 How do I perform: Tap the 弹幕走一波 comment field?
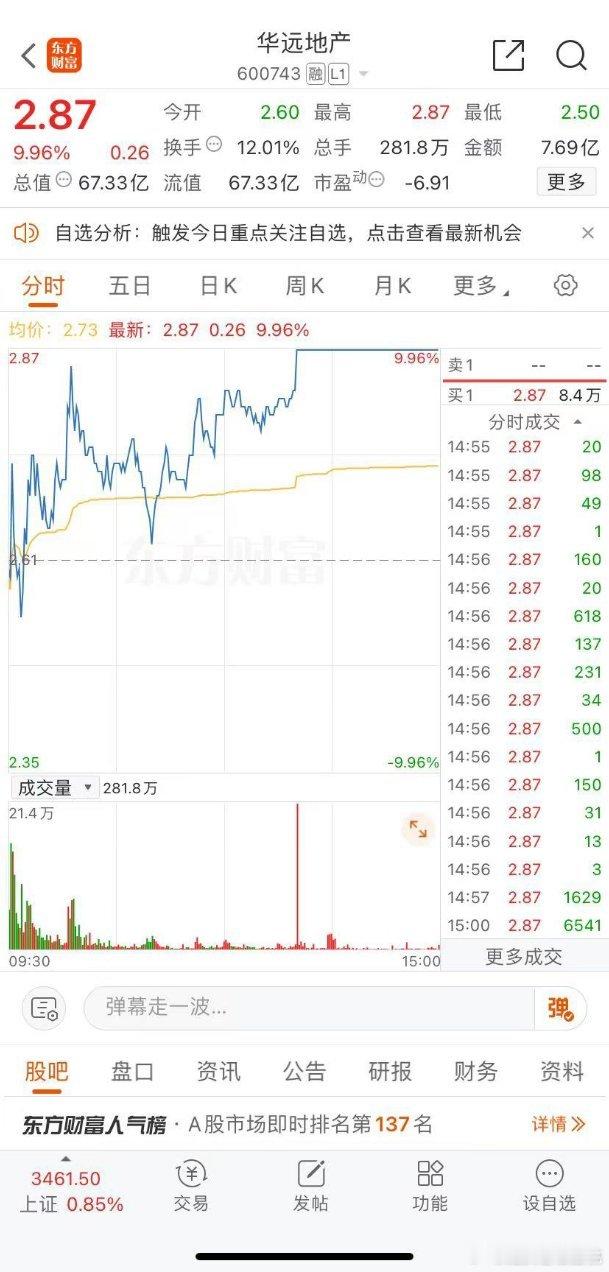pyautogui.click(x=308, y=1007)
